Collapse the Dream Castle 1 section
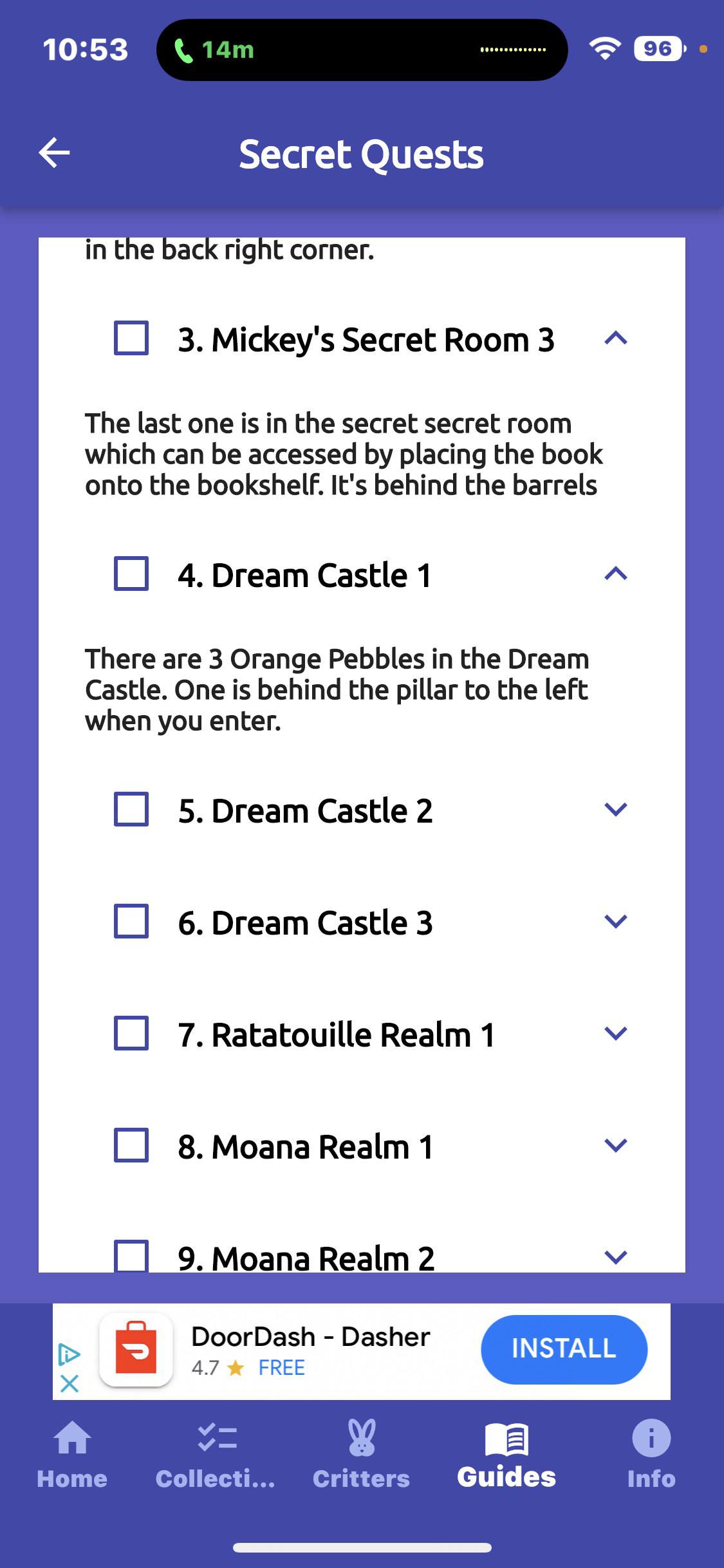This screenshot has height=1568, width=724. (616, 574)
